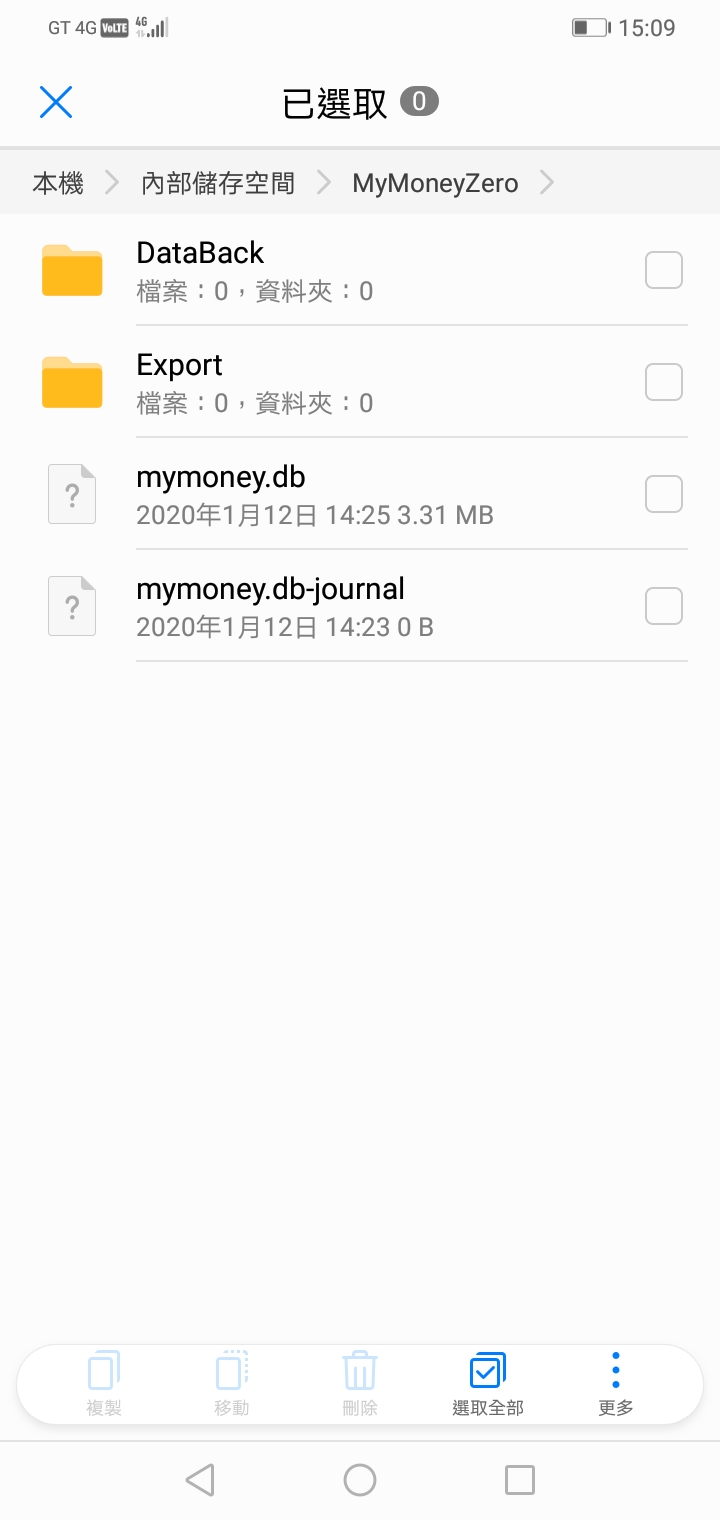
Task: Open the DataBack folder icon
Action: [x=71, y=270]
